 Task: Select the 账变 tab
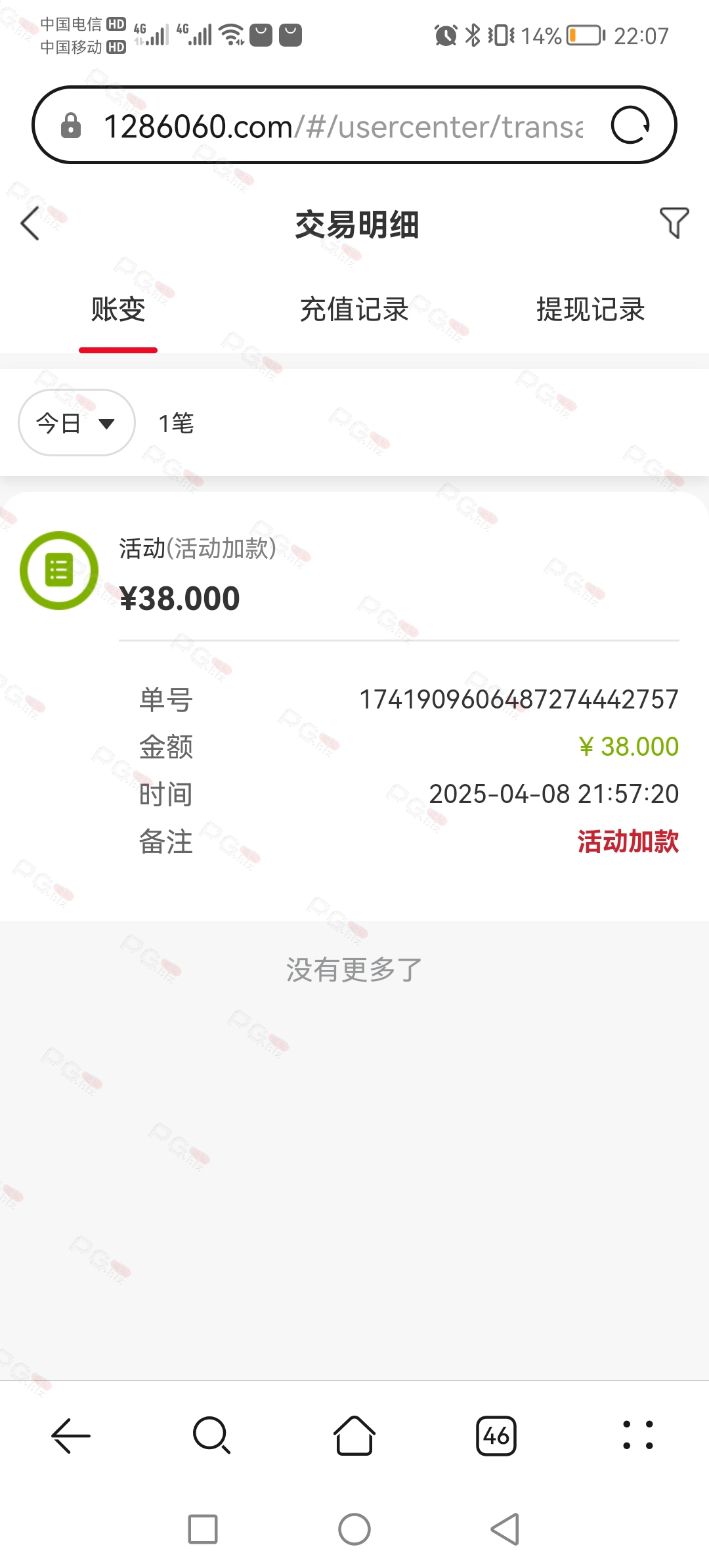coord(118,309)
